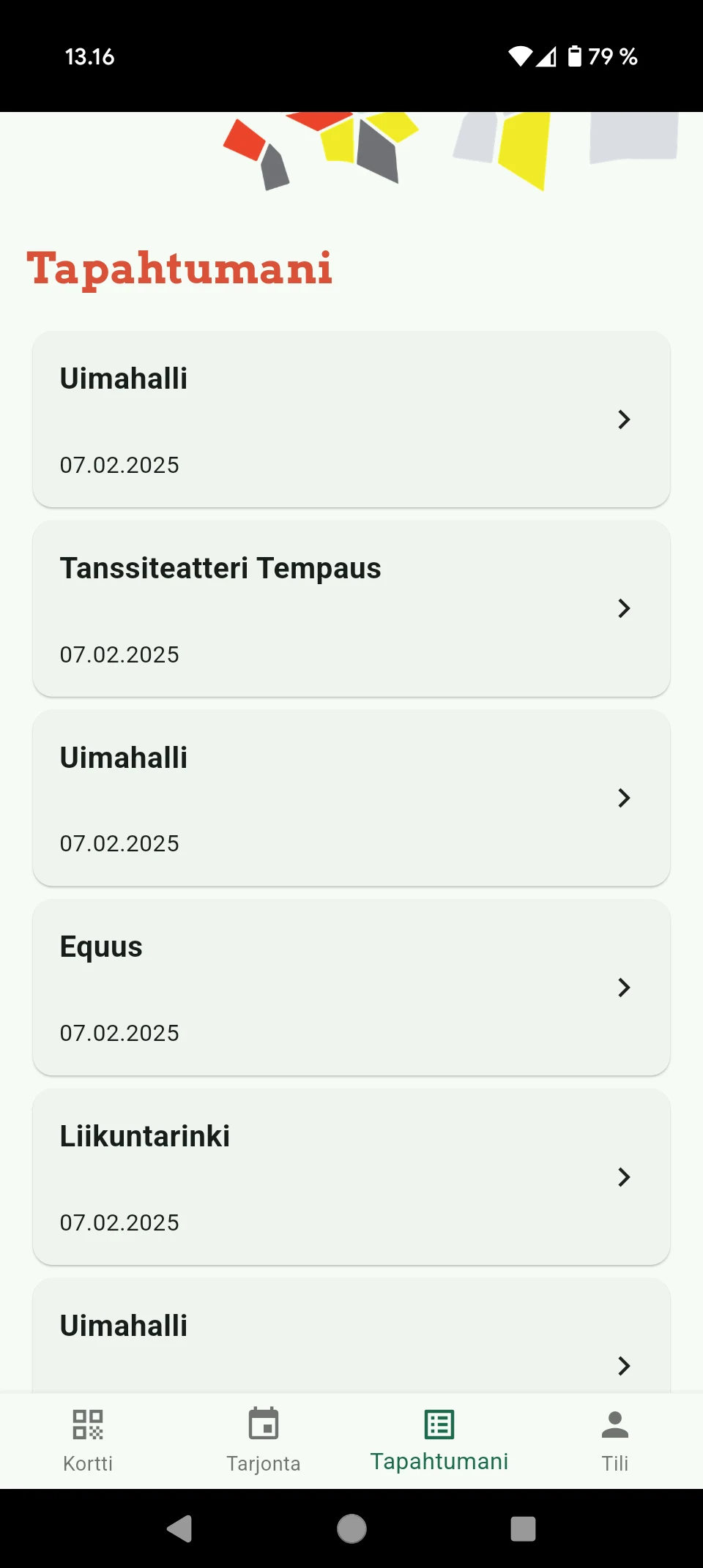The width and height of the screenshot is (703, 1568).
Task: Switch to the Tarjonta tab
Action: [x=264, y=1441]
